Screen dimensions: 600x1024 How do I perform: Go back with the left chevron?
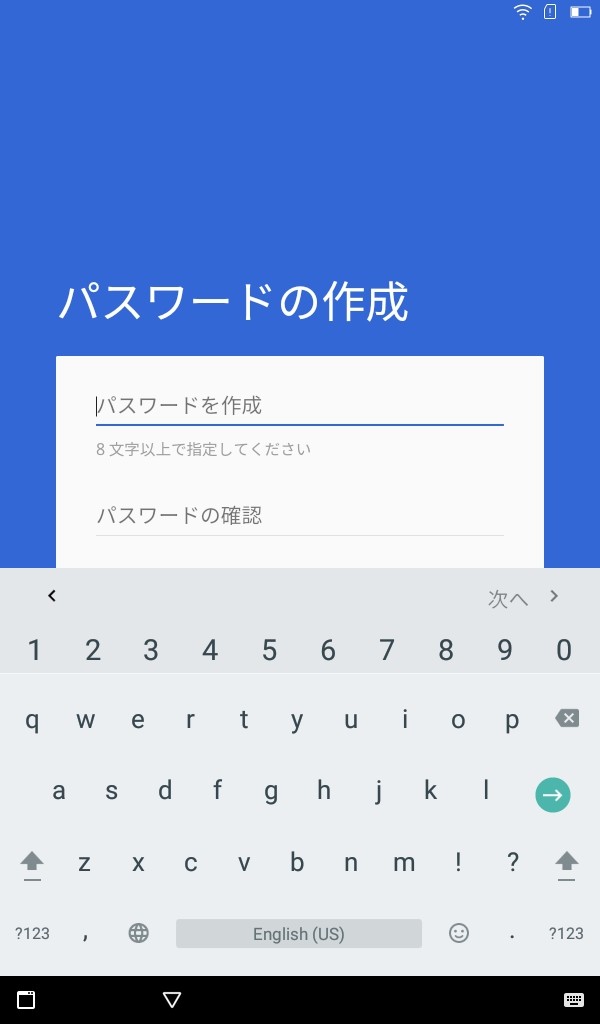point(52,596)
